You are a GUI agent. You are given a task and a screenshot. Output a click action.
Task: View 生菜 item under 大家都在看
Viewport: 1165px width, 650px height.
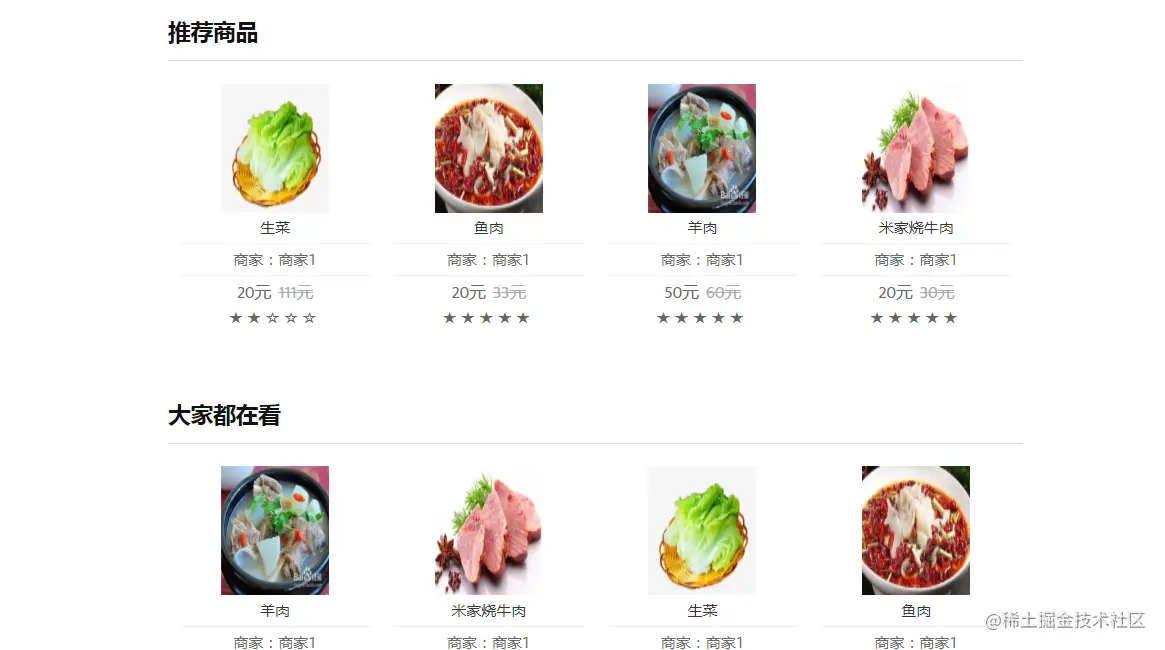(x=702, y=531)
